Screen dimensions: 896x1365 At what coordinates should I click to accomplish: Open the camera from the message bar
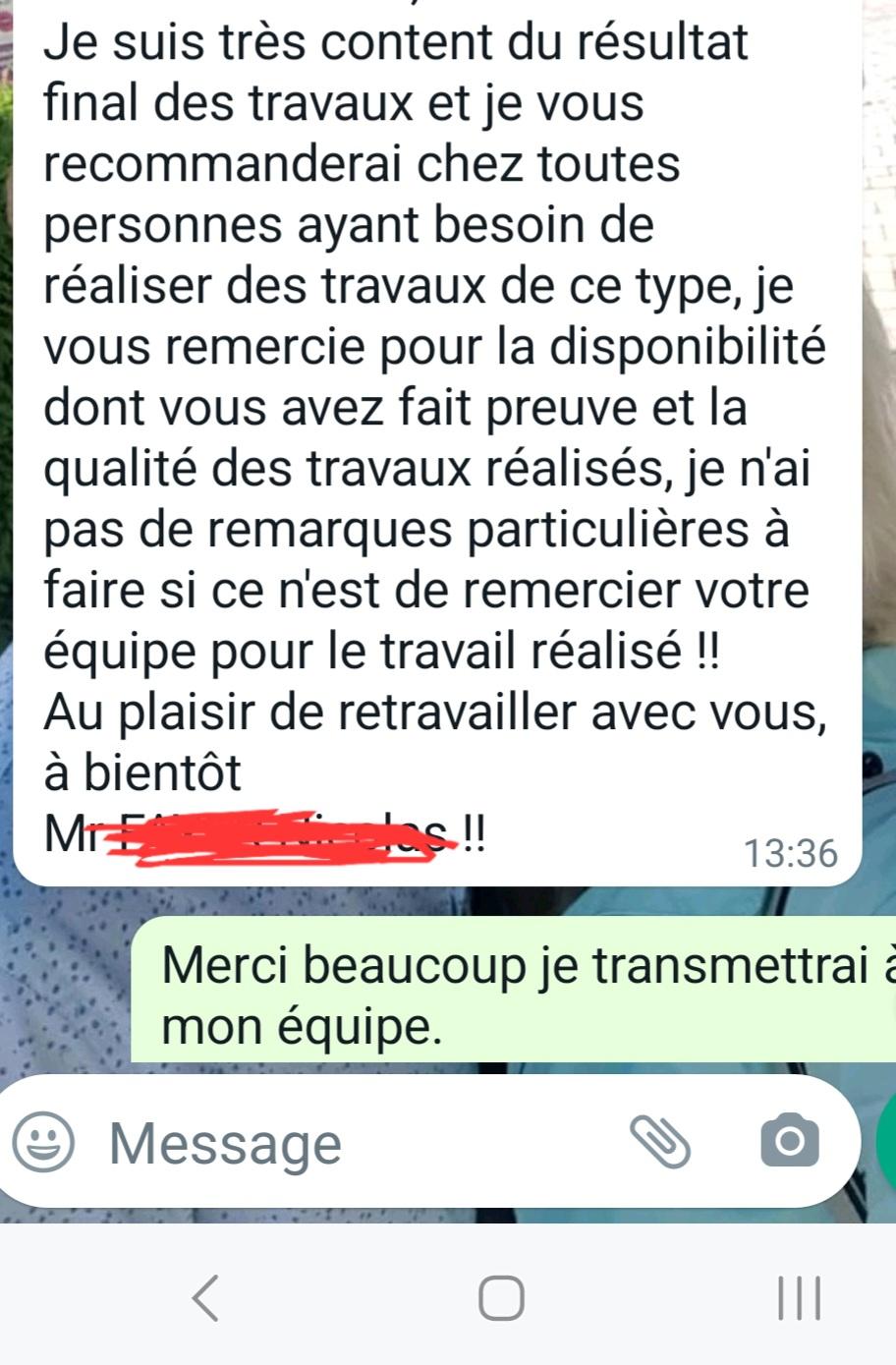tap(789, 1141)
